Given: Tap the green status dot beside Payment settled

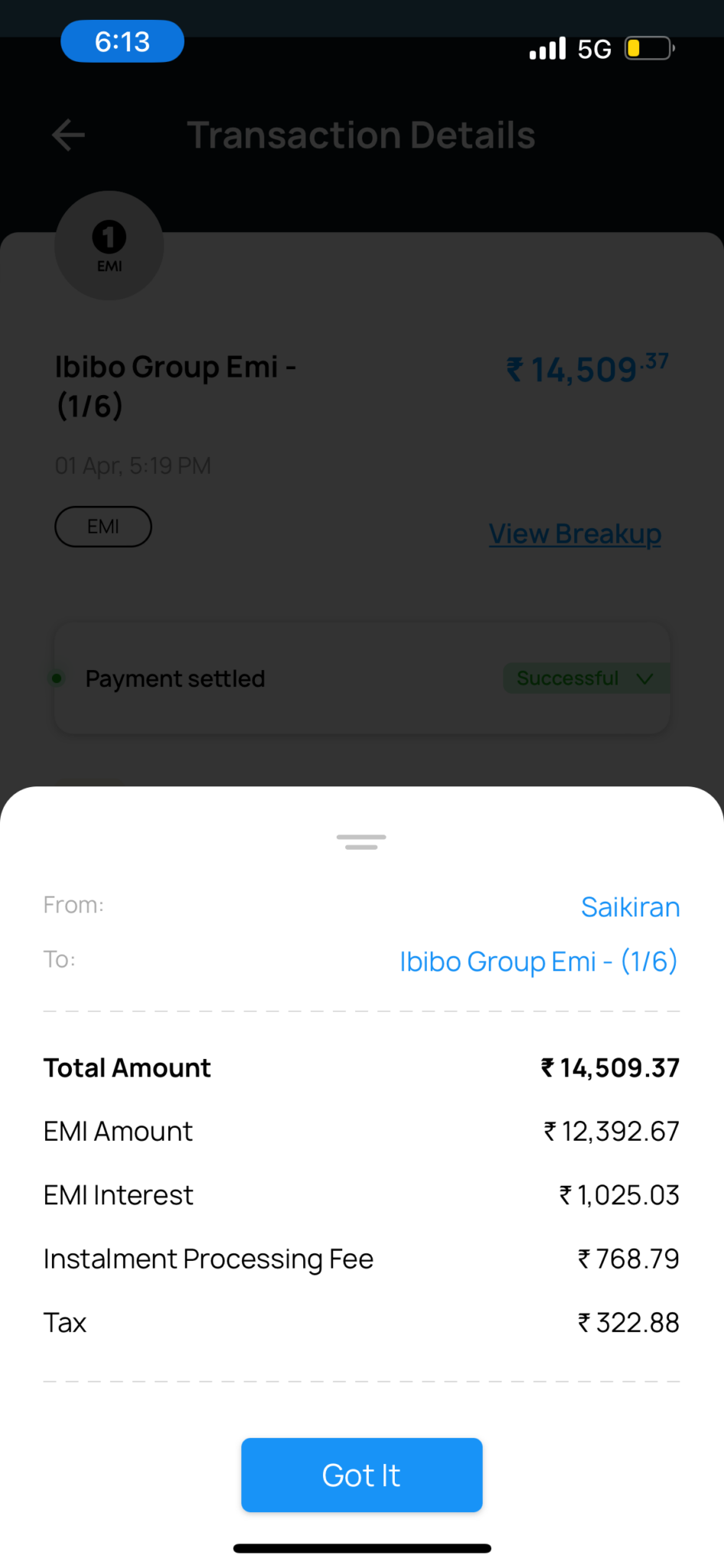Looking at the screenshot, I should pyautogui.click(x=57, y=678).
